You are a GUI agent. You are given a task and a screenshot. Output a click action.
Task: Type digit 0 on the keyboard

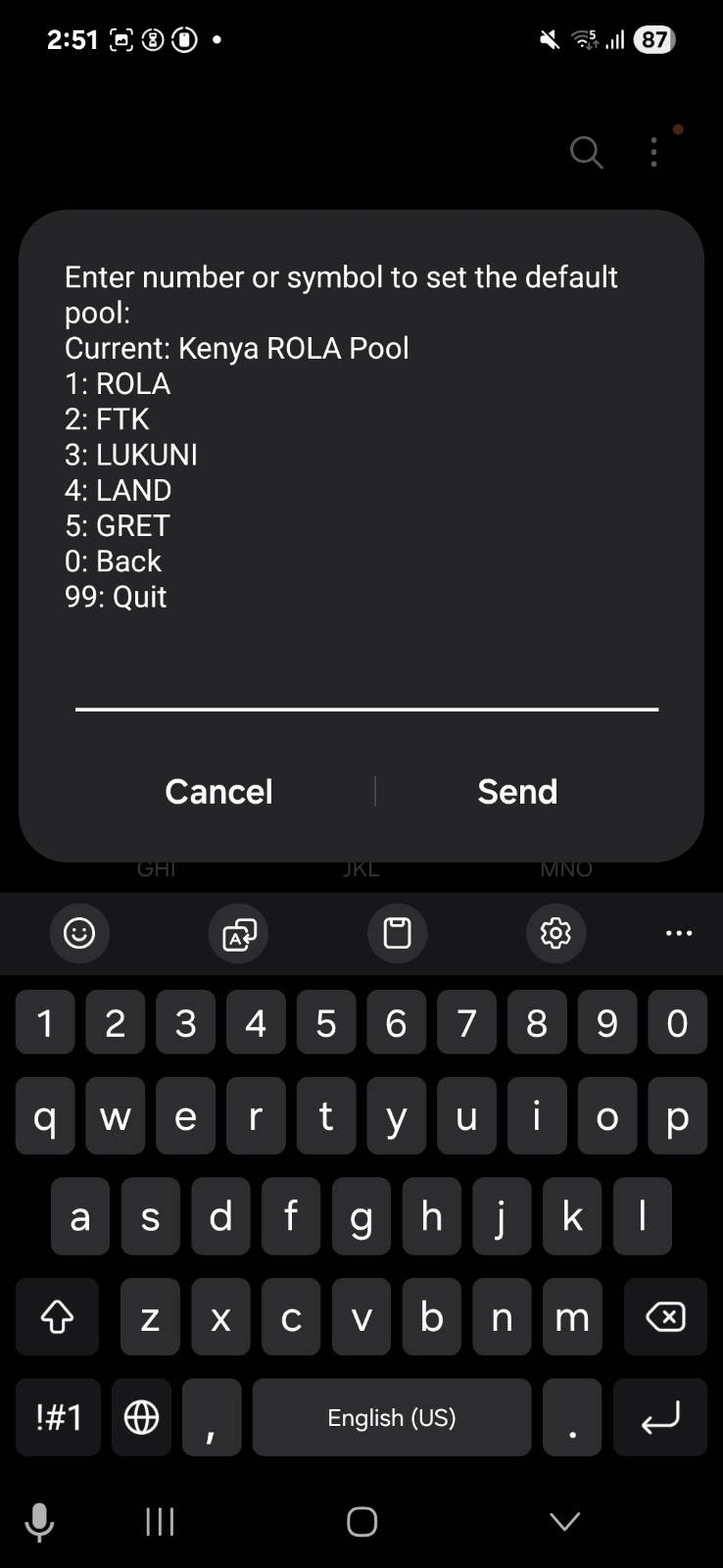click(677, 1023)
